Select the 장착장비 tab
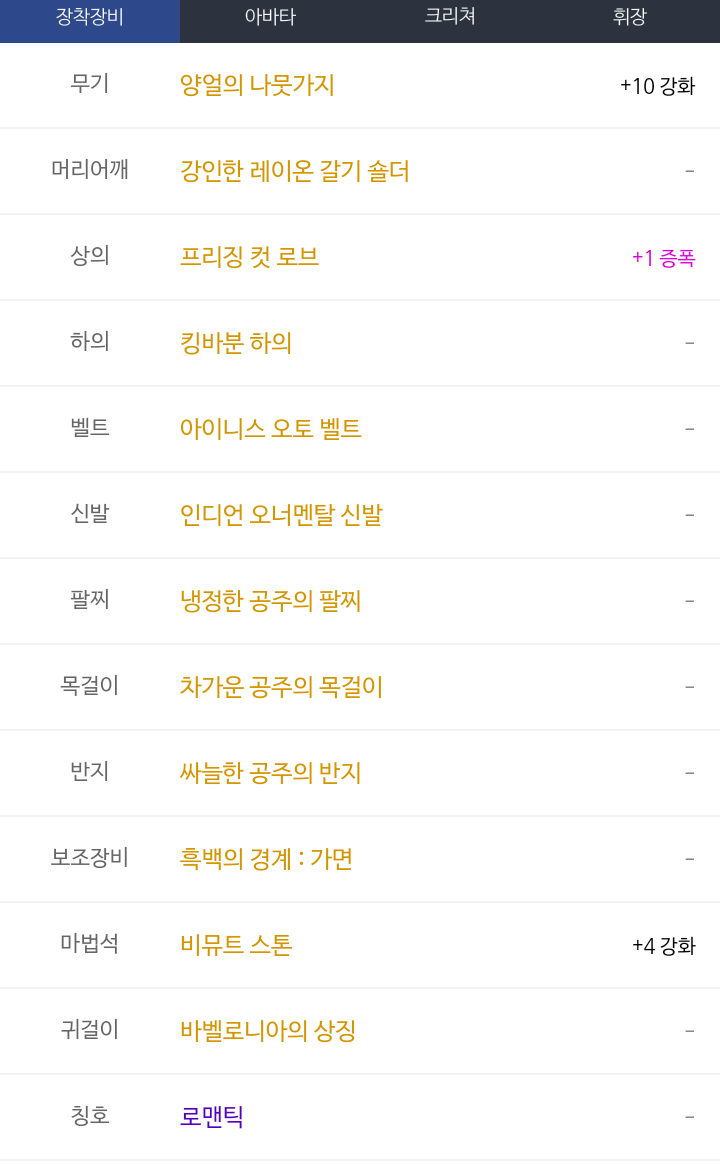This screenshot has height=1164, width=720. [90, 17]
